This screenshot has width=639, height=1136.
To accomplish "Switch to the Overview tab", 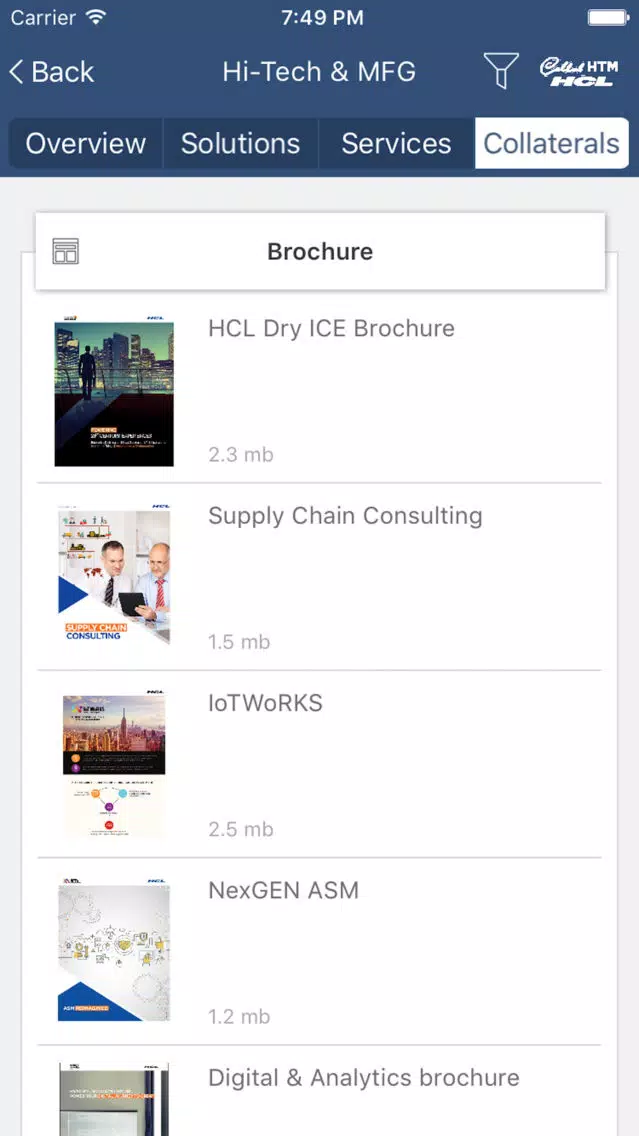I will click(x=85, y=143).
